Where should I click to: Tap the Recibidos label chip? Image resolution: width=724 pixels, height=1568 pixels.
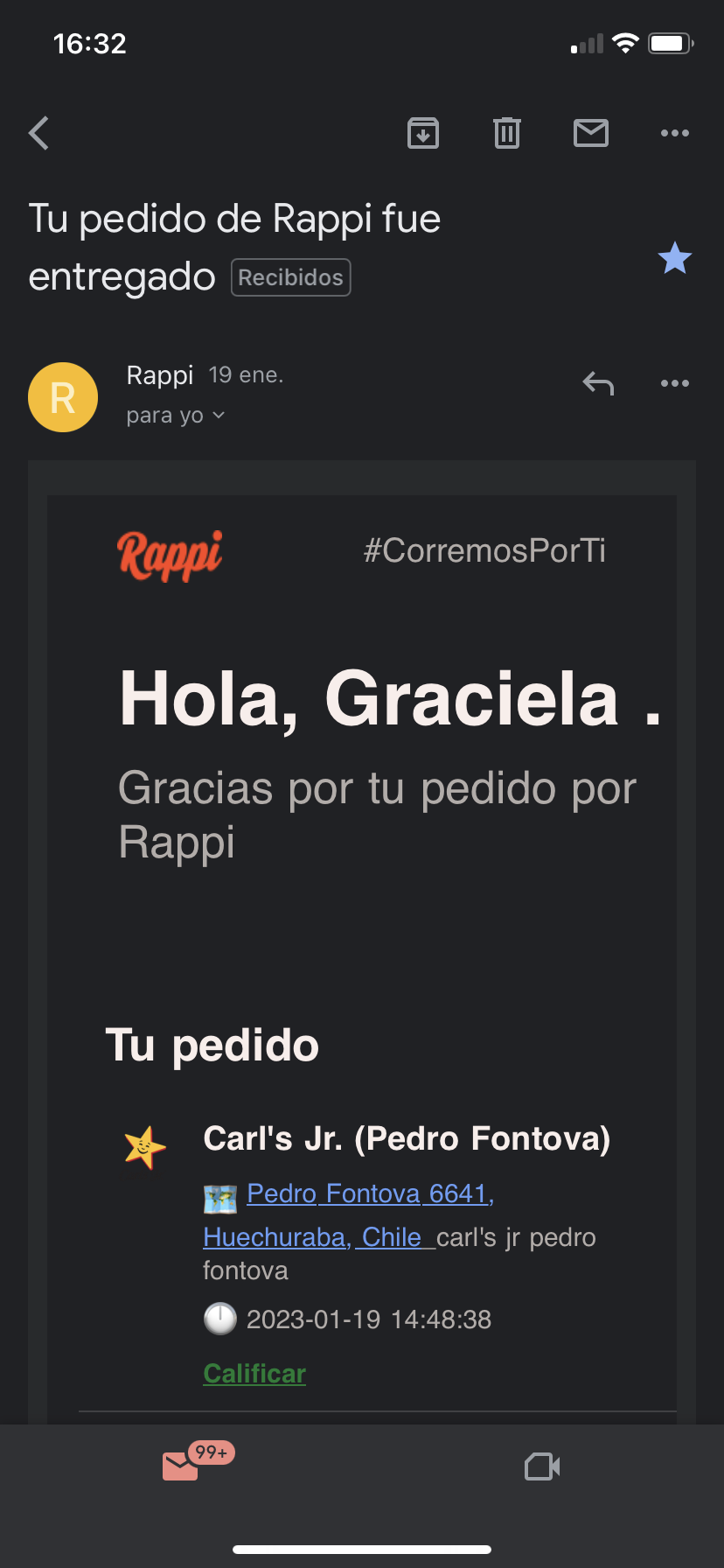(290, 277)
